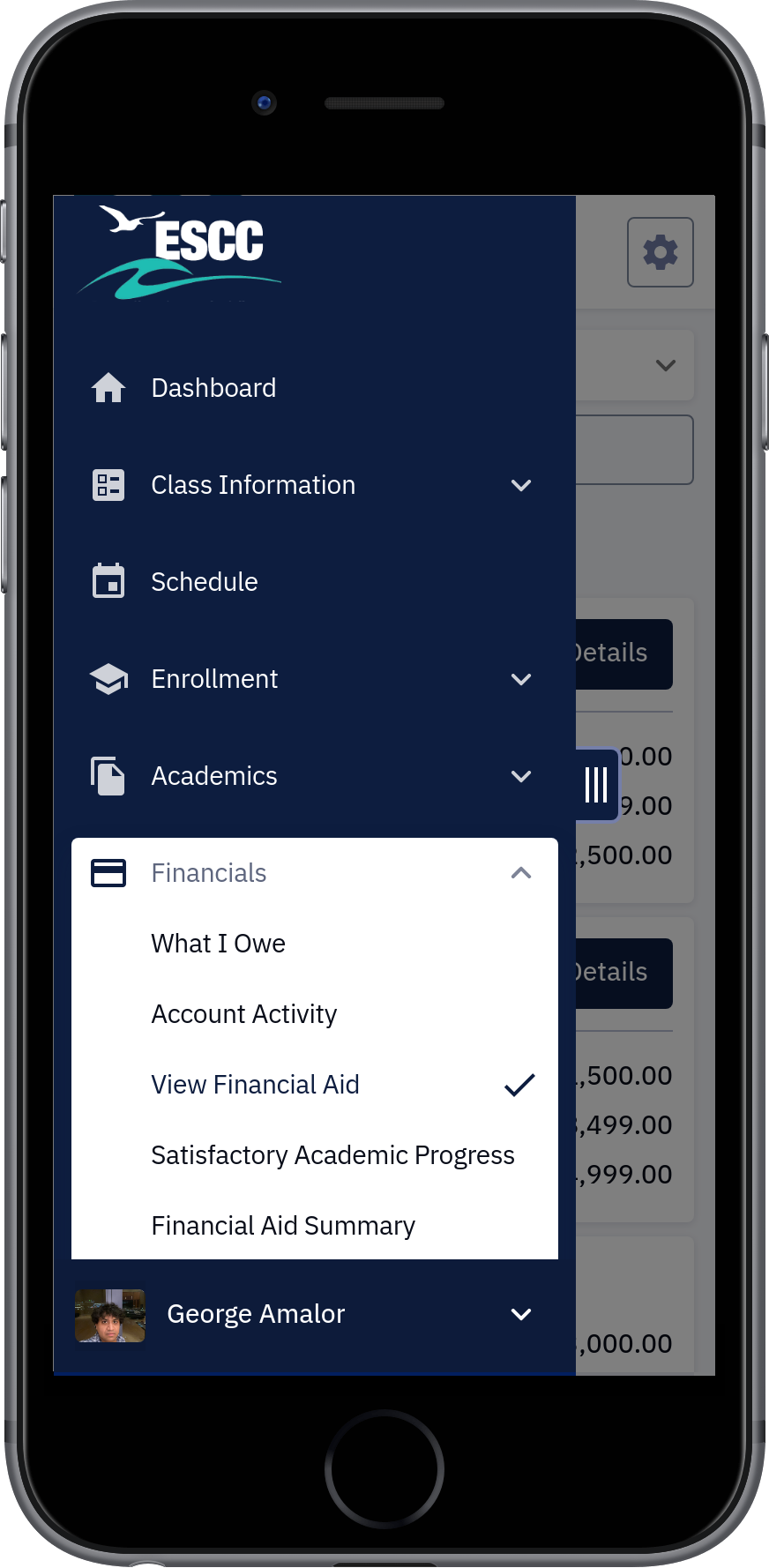The image size is (769, 1568).
Task: Tap the drawer handle to close the menu
Action: point(597,784)
